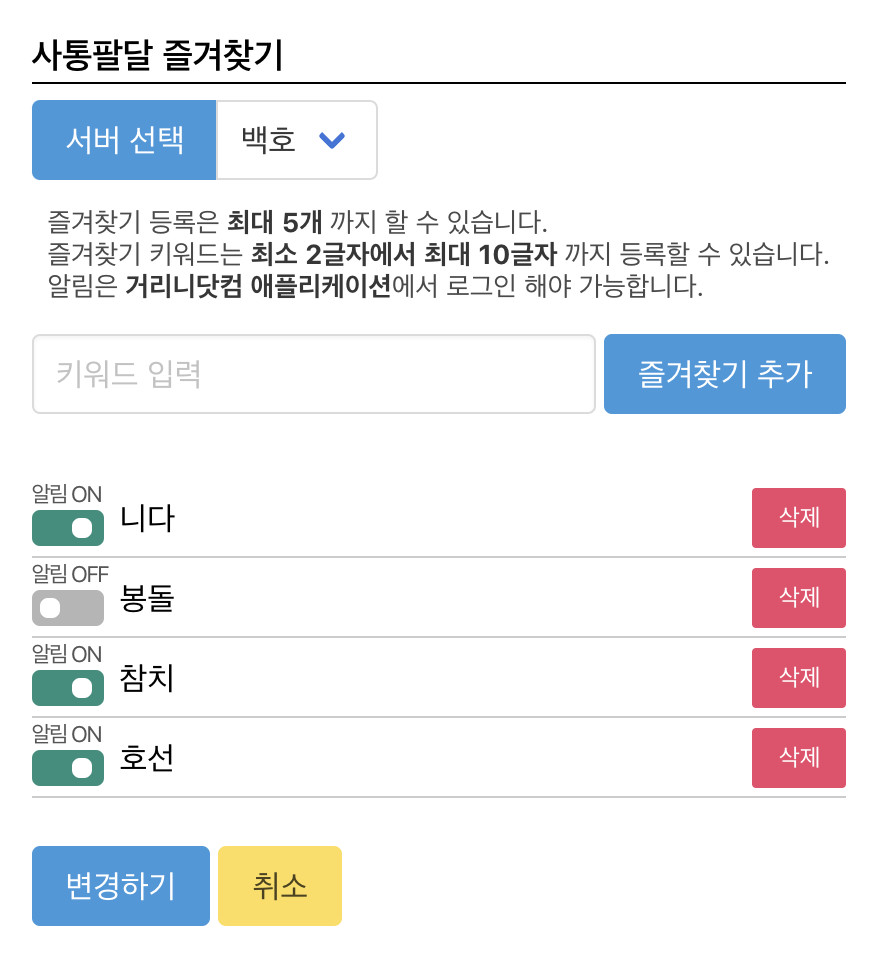
Task: Click the keyword input field
Action: pos(314,373)
